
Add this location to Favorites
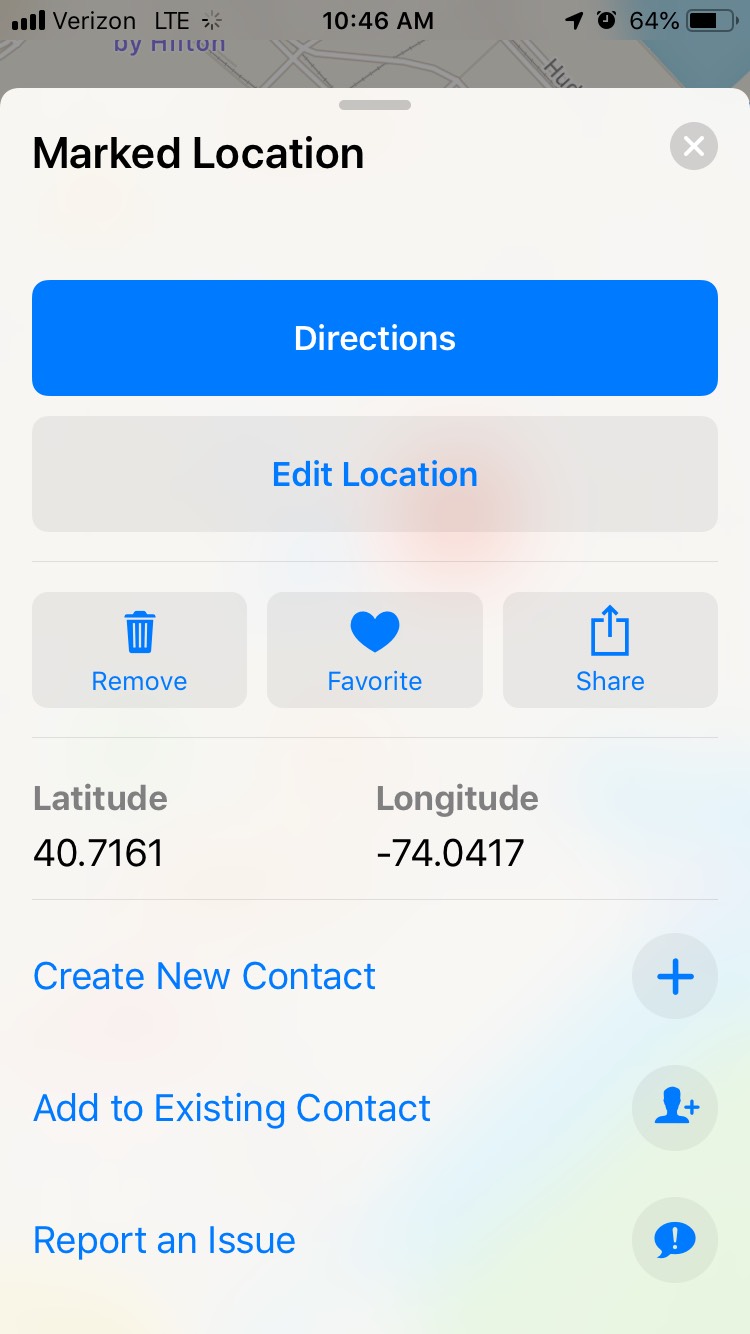tap(375, 650)
